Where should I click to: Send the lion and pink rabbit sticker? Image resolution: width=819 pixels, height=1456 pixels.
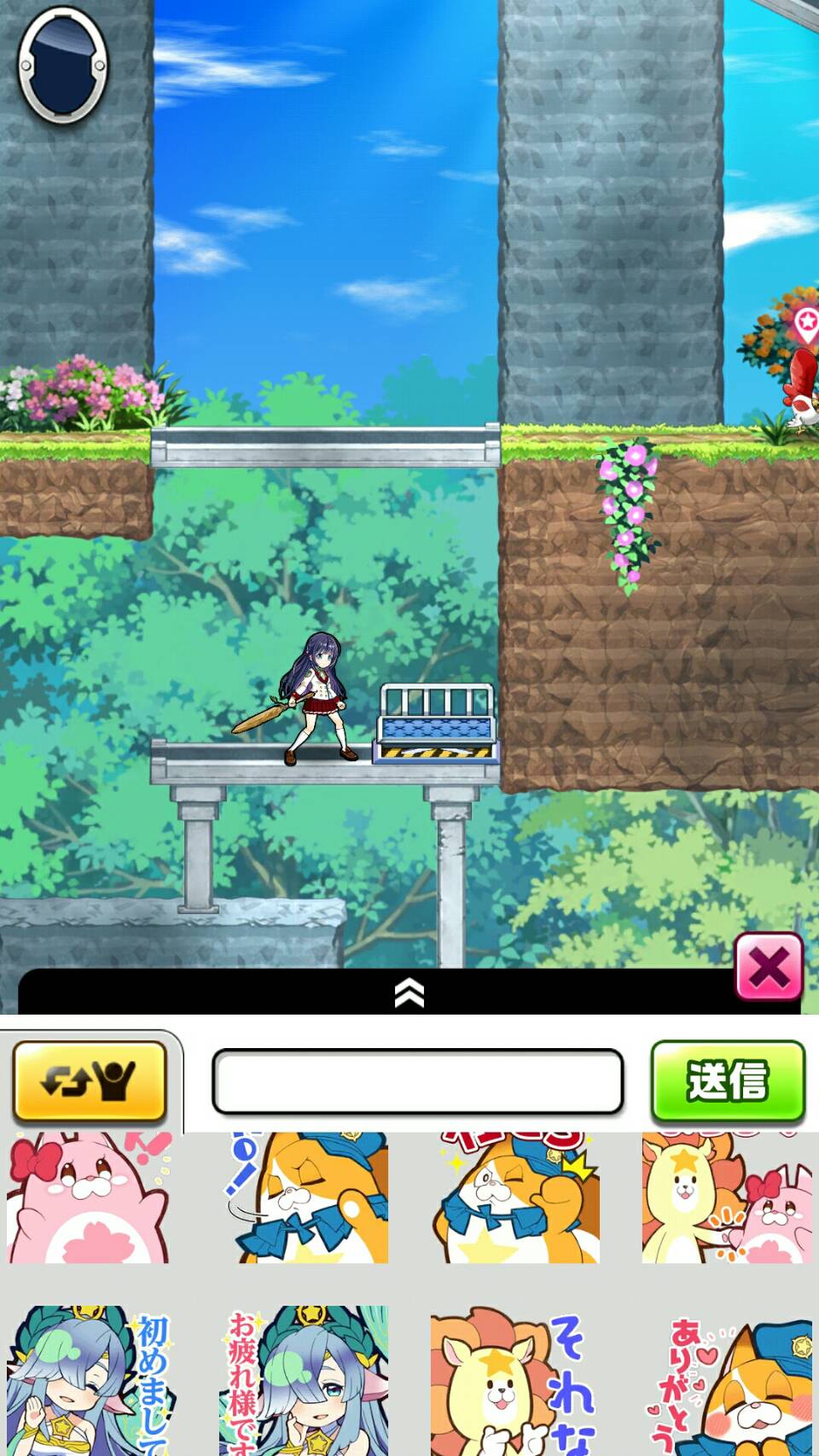point(728,1197)
